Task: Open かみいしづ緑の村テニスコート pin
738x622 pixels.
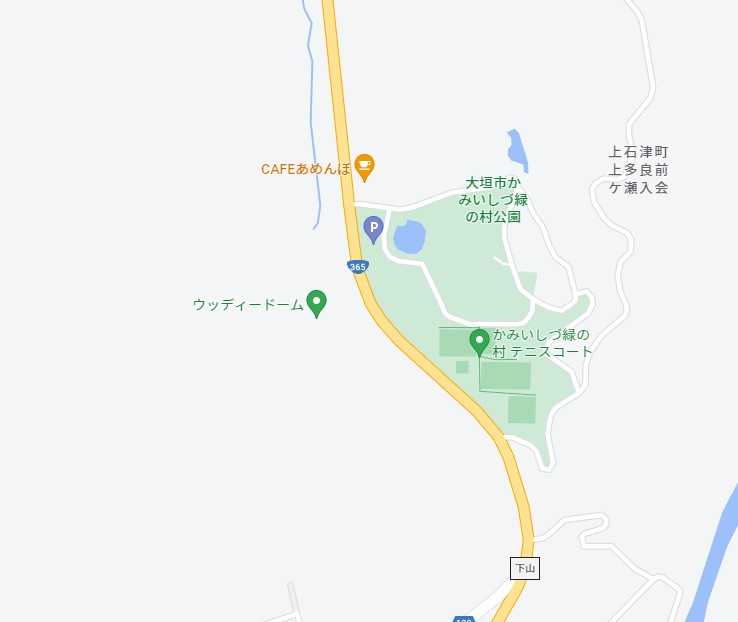Action: click(479, 342)
